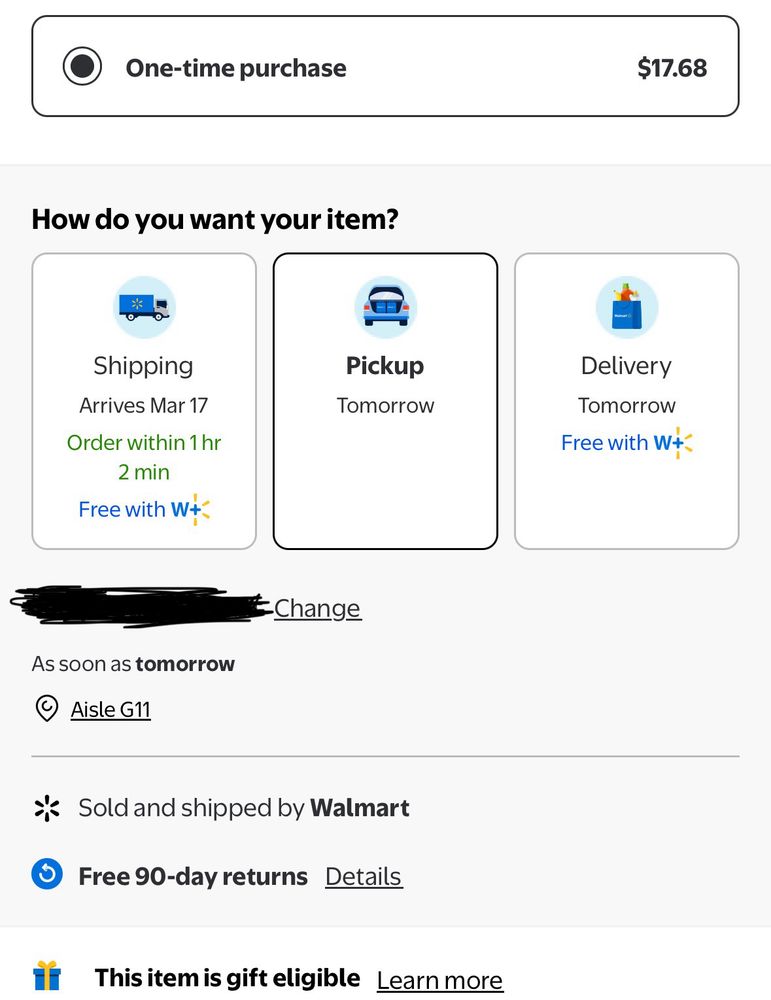Choose Shipping arriving Mar 17
The height and width of the screenshot is (1000, 771).
(144, 400)
